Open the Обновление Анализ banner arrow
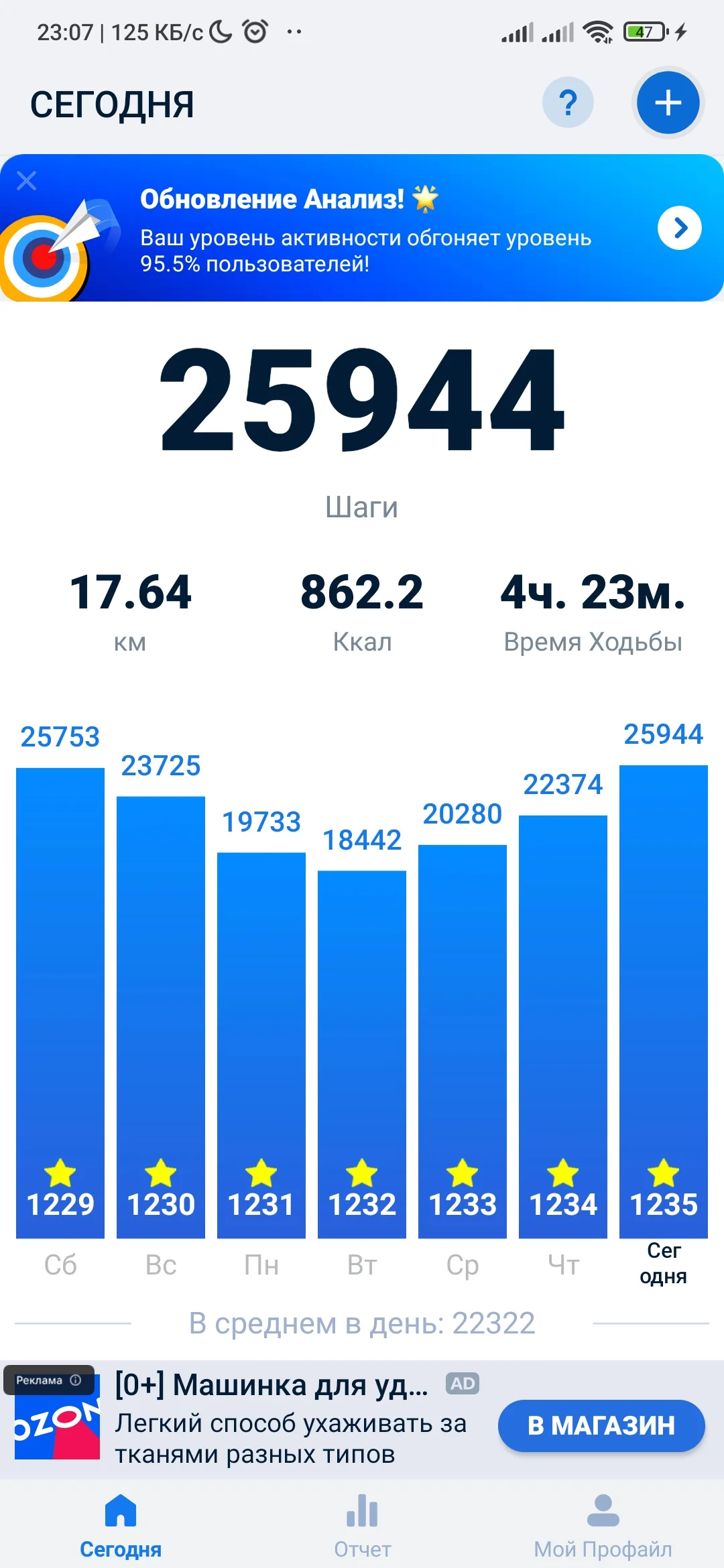The width and height of the screenshot is (724, 1568). 679,228
